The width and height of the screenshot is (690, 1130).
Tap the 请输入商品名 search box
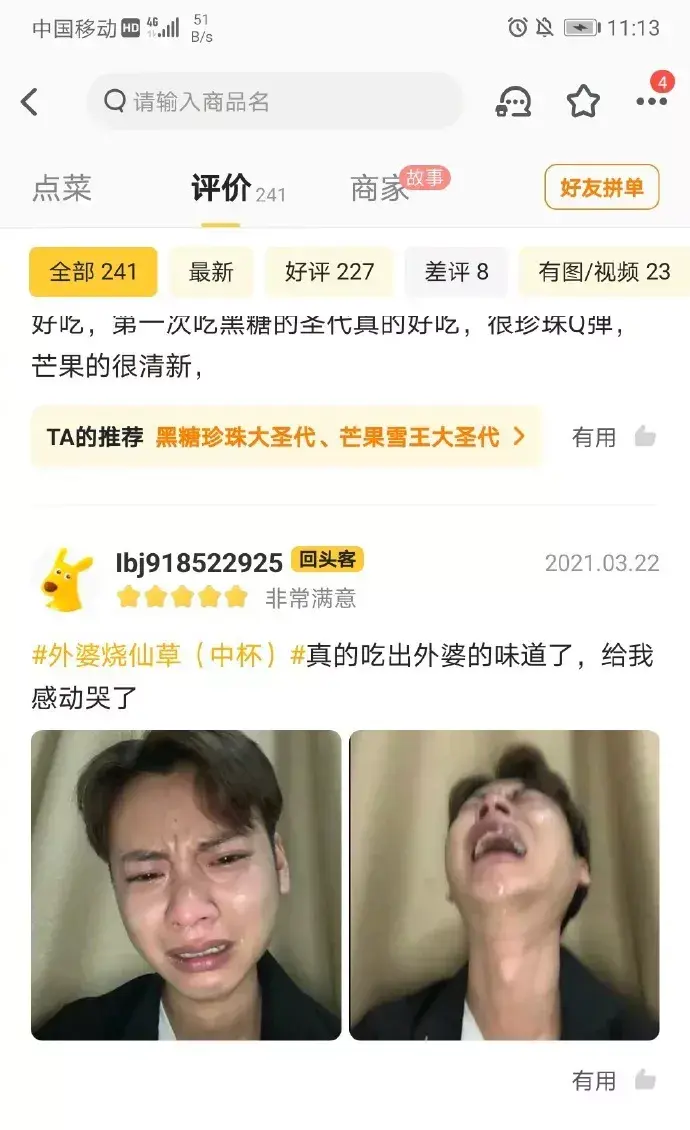(x=274, y=101)
